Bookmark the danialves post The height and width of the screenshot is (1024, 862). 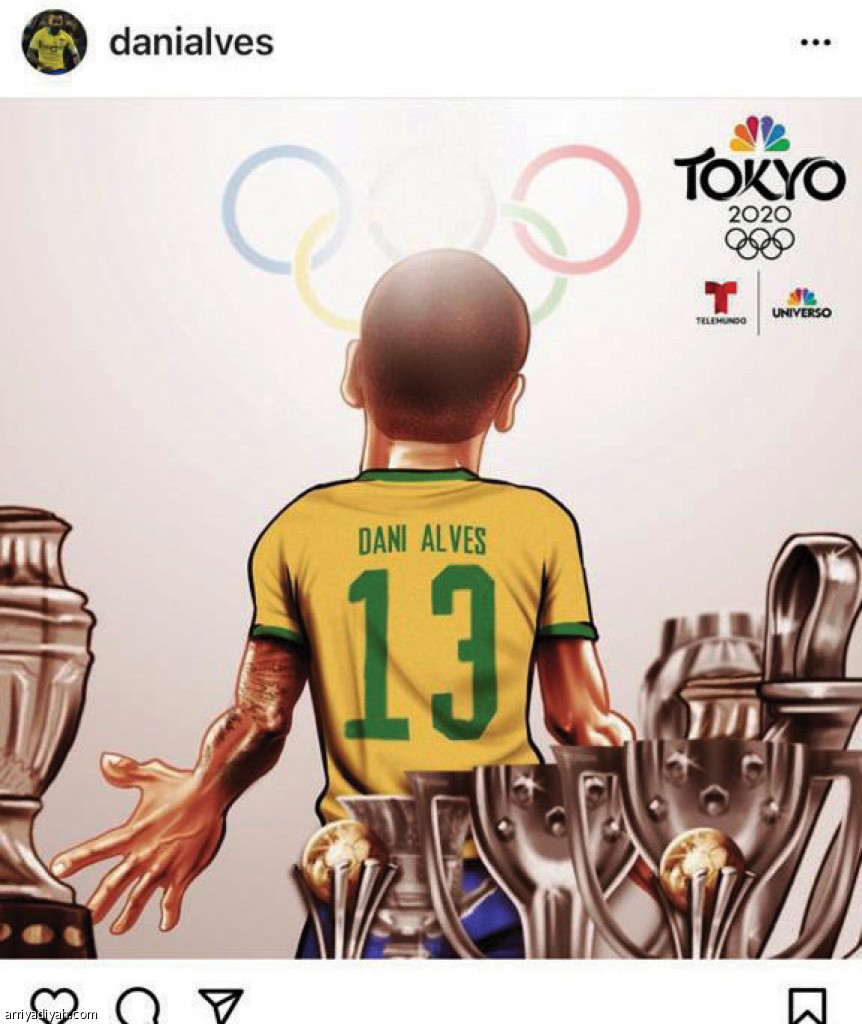tap(806, 1006)
